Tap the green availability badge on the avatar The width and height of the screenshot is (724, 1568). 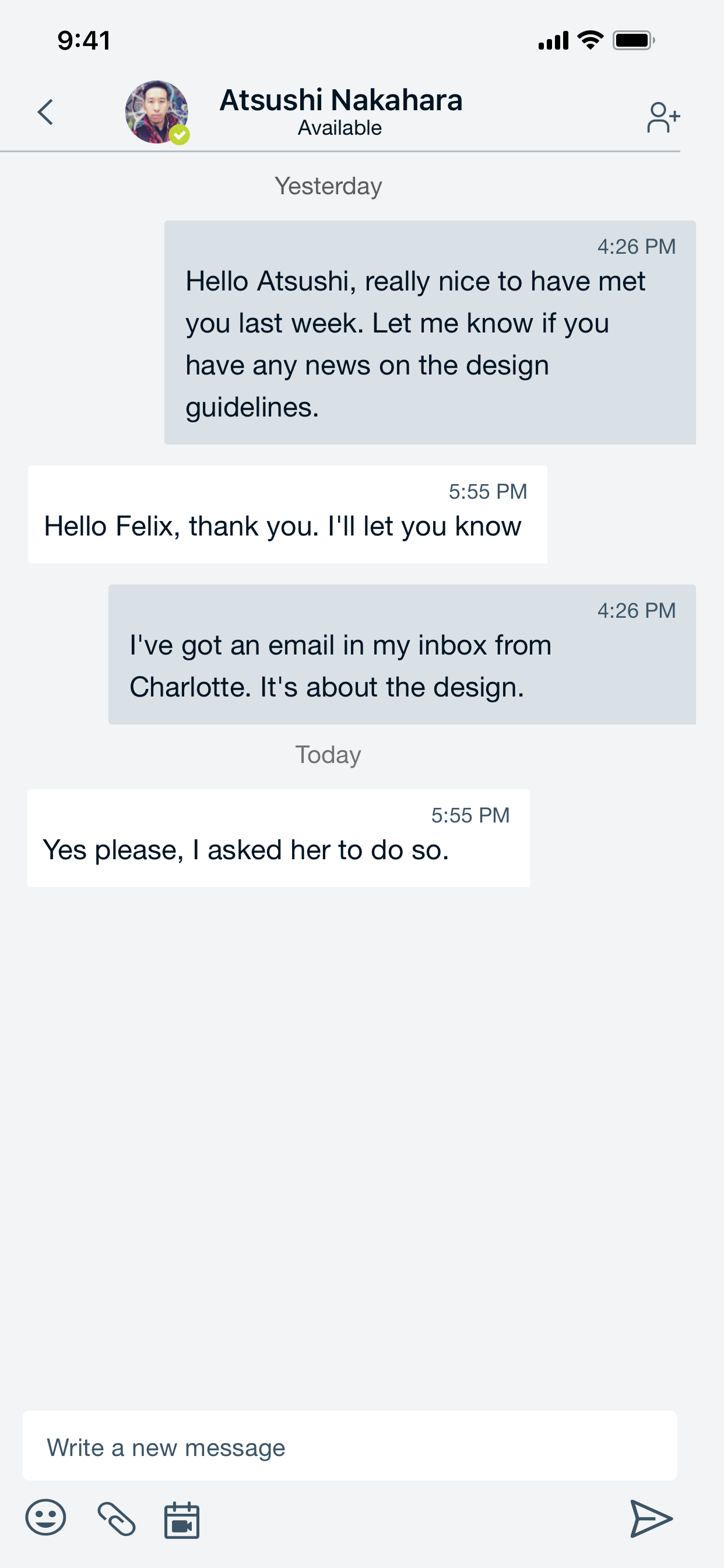pos(180,134)
